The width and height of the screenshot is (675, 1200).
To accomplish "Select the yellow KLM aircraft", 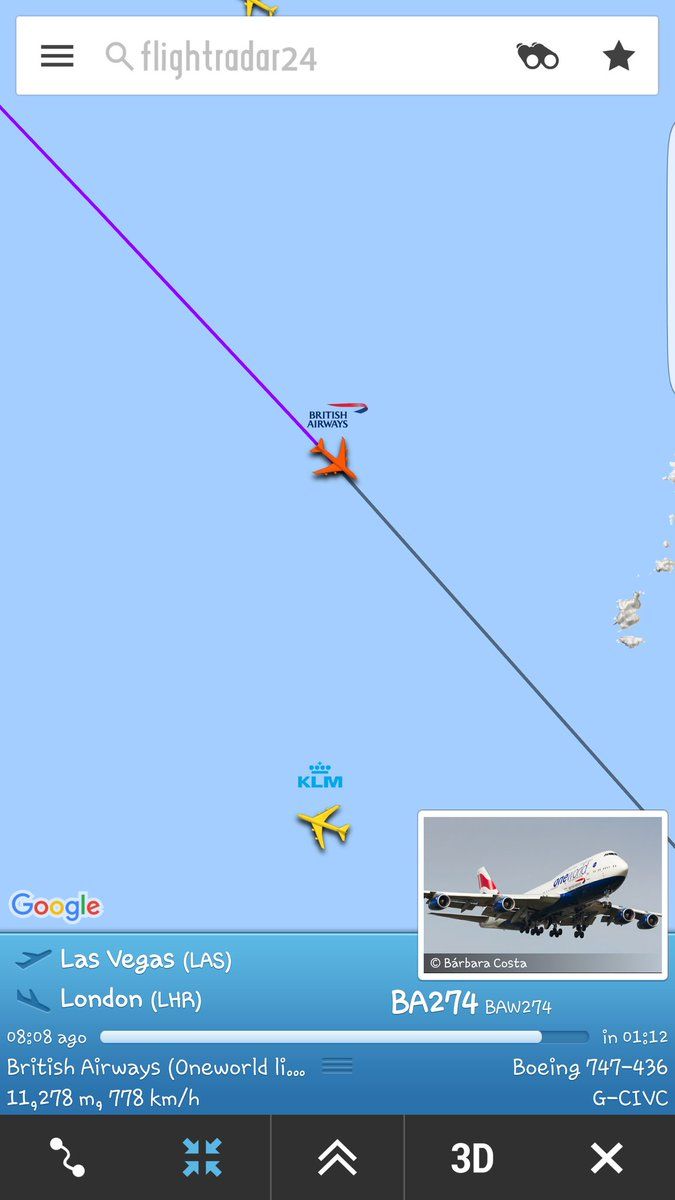I will (x=323, y=826).
